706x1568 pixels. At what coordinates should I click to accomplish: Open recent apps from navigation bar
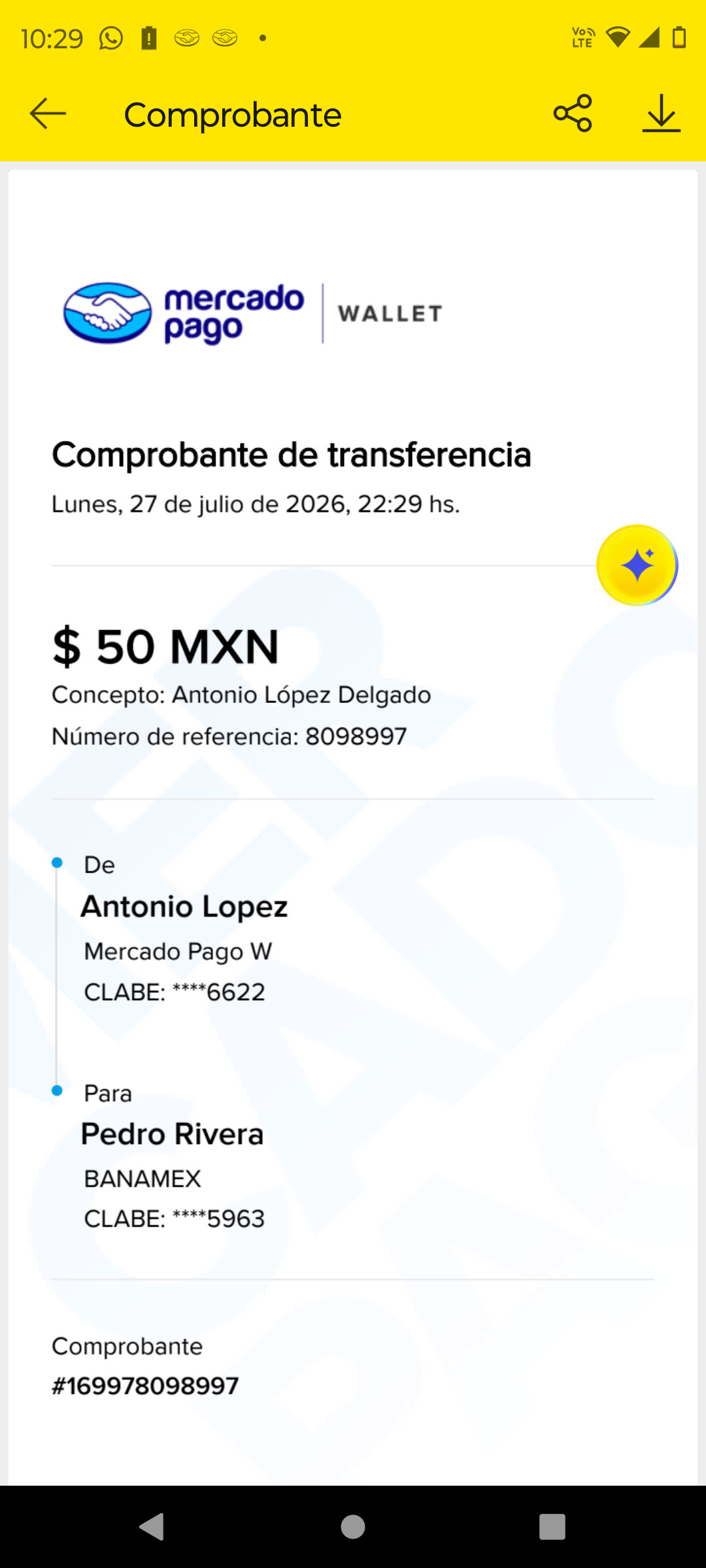coord(552,1527)
